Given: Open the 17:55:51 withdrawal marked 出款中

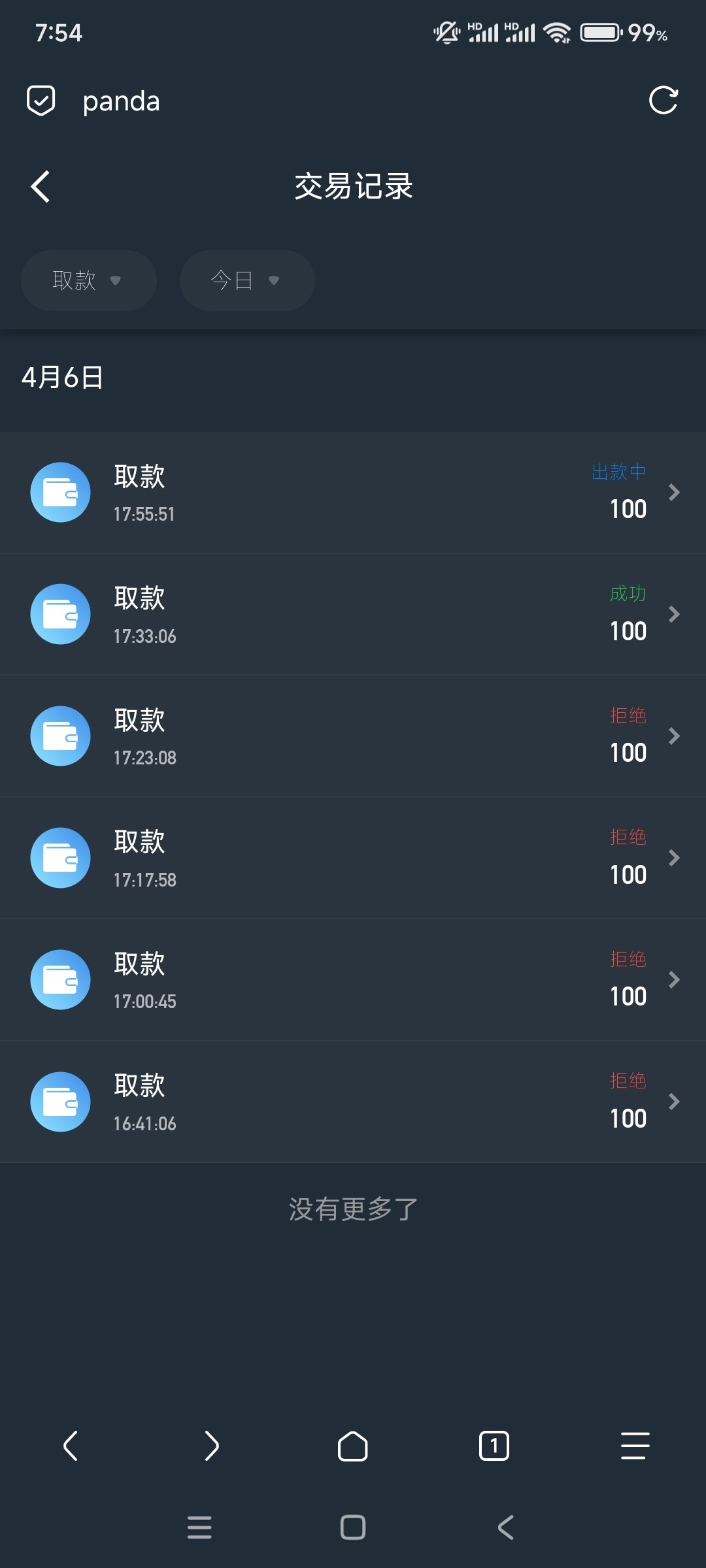Looking at the screenshot, I should [353, 493].
